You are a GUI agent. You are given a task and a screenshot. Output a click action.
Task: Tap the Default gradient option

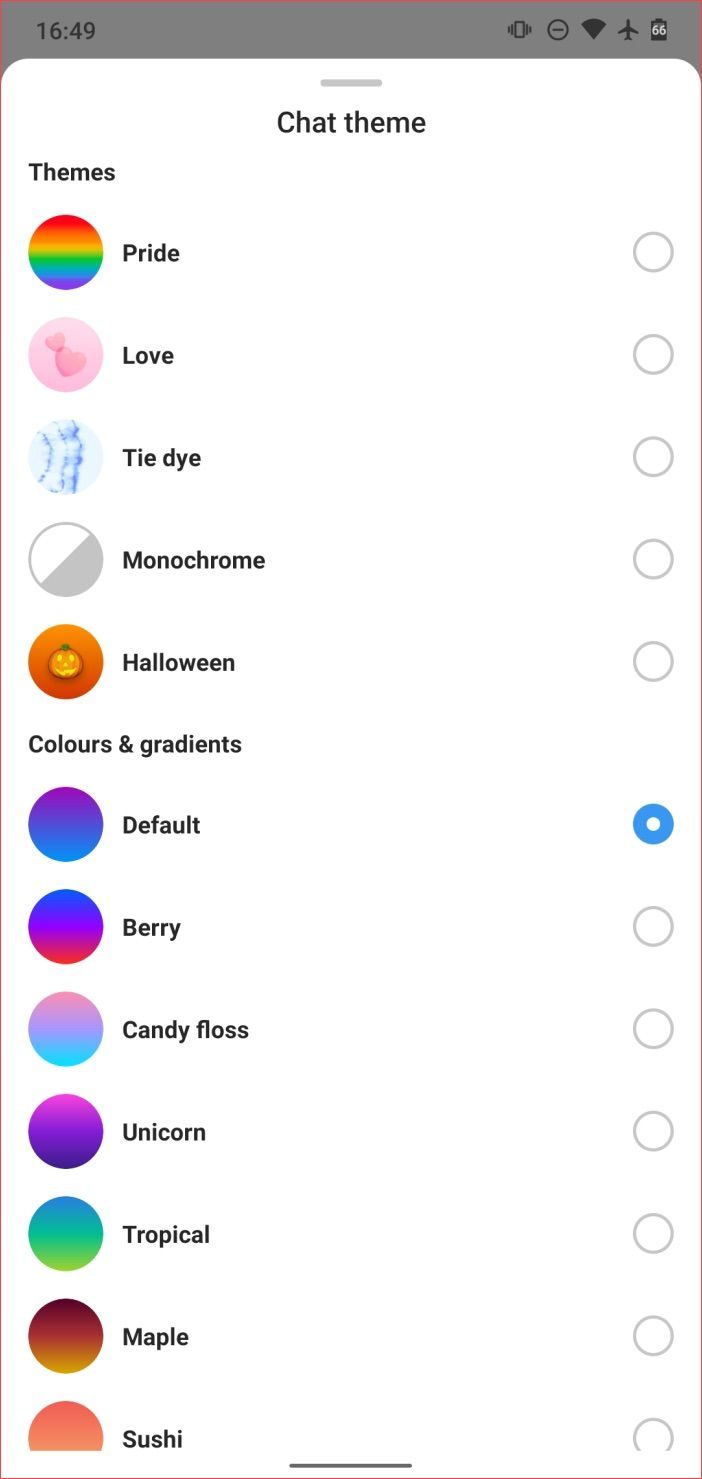[652, 825]
